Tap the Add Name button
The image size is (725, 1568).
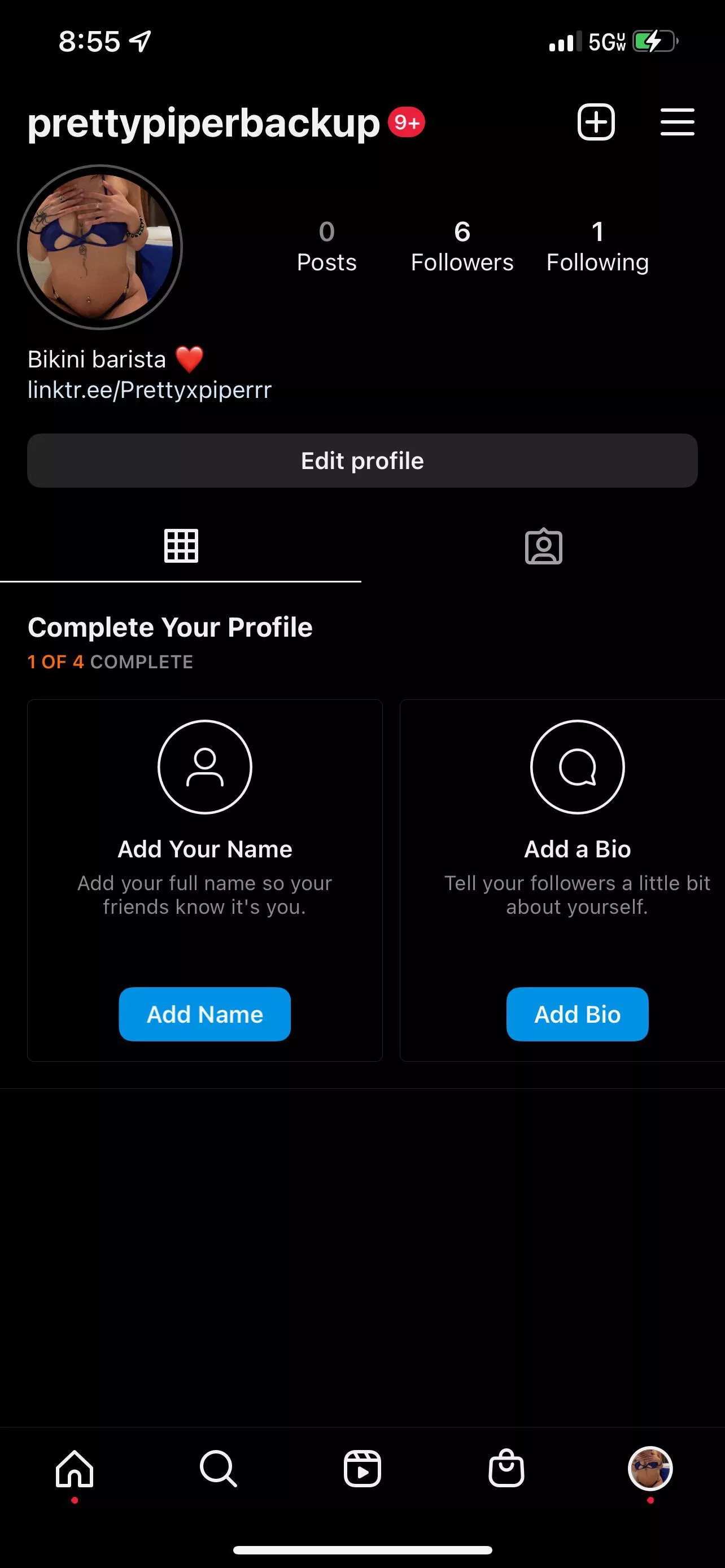[x=204, y=1014]
